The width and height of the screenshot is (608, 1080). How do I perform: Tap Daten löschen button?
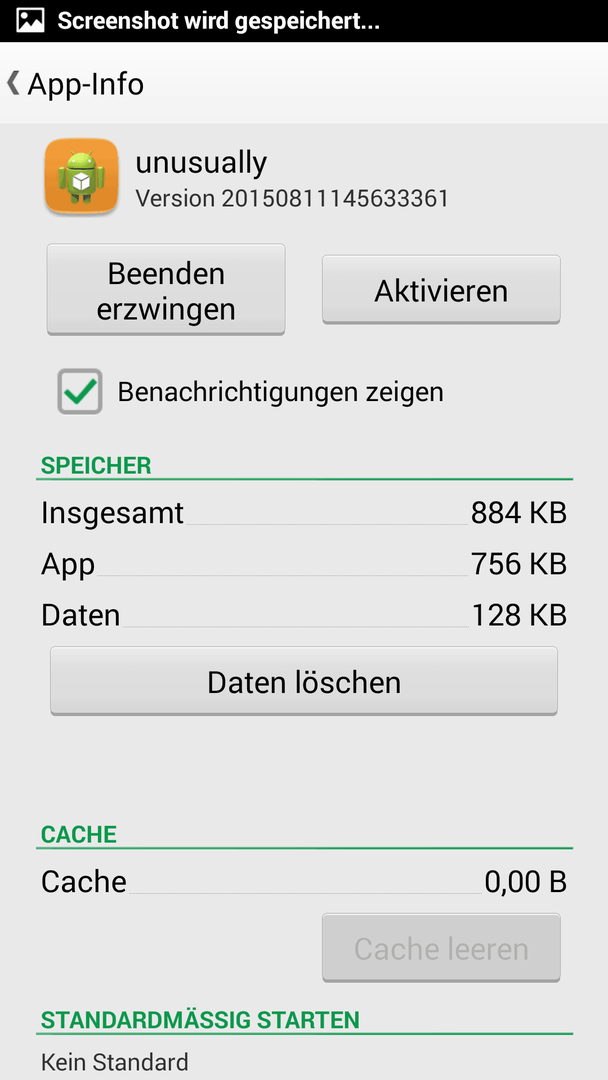pyautogui.click(x=304, y=682)
